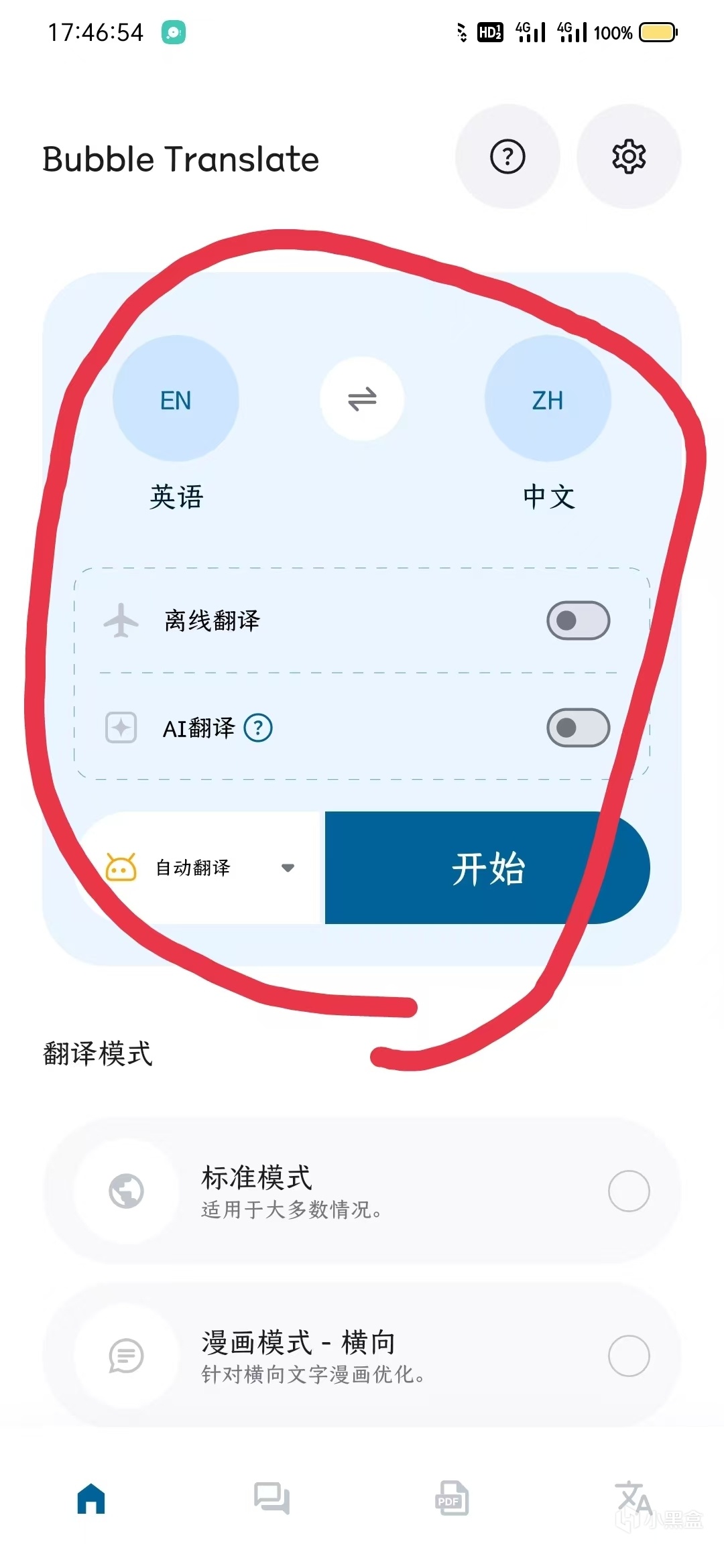The image size is (724, 1568).
Task: Go to the home tab
Action: point(91,1498)
